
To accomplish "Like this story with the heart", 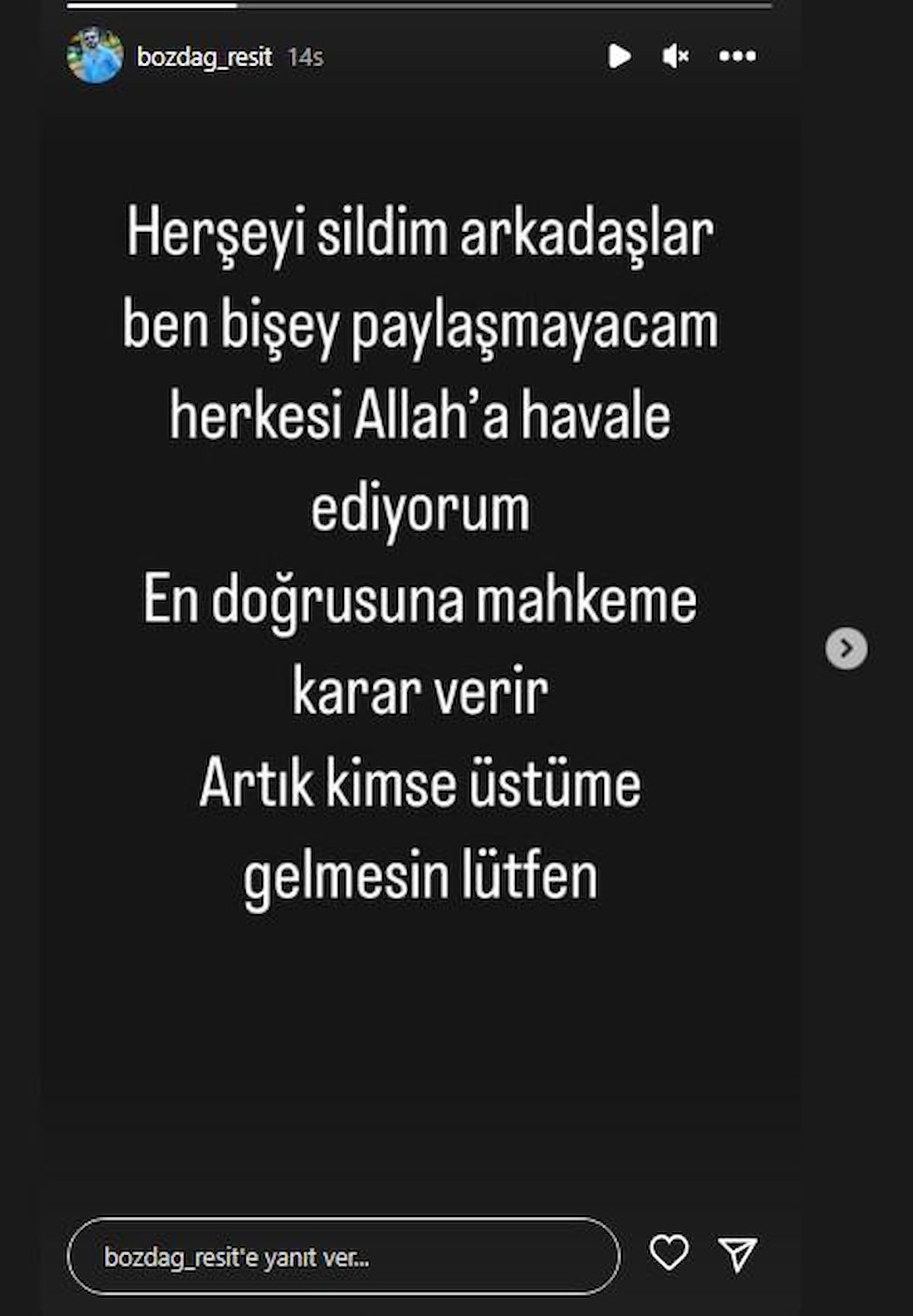I will pyautogui.click(x=669, y=1253).
